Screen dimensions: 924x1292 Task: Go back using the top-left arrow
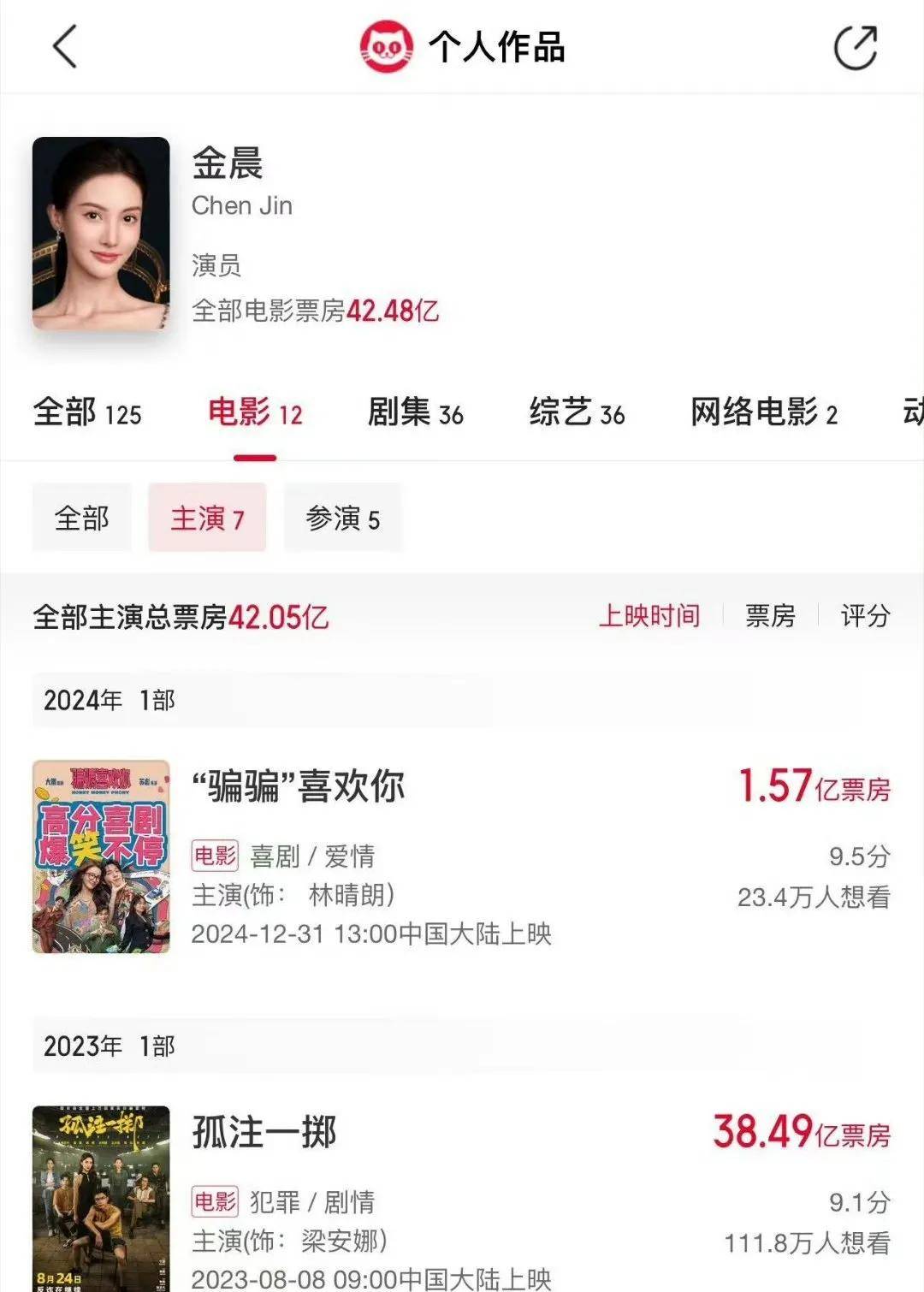(x=65, y=46)
